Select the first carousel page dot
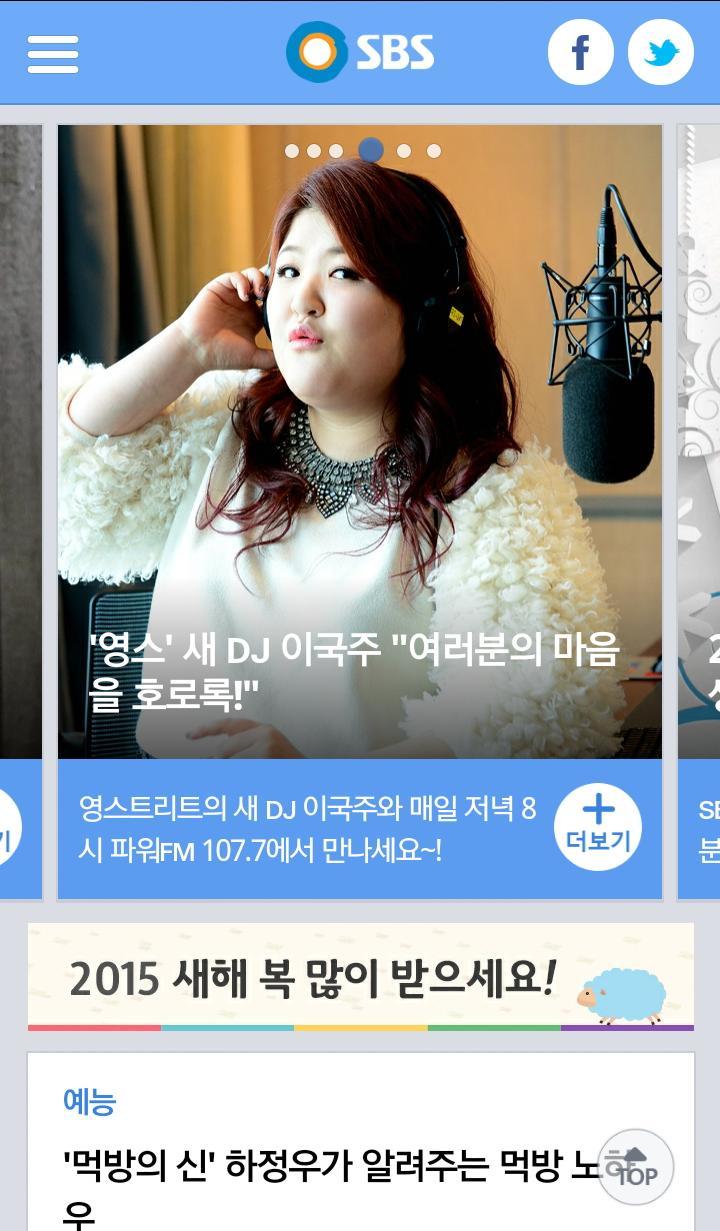The image size is (720, 1231). point(292,151)
